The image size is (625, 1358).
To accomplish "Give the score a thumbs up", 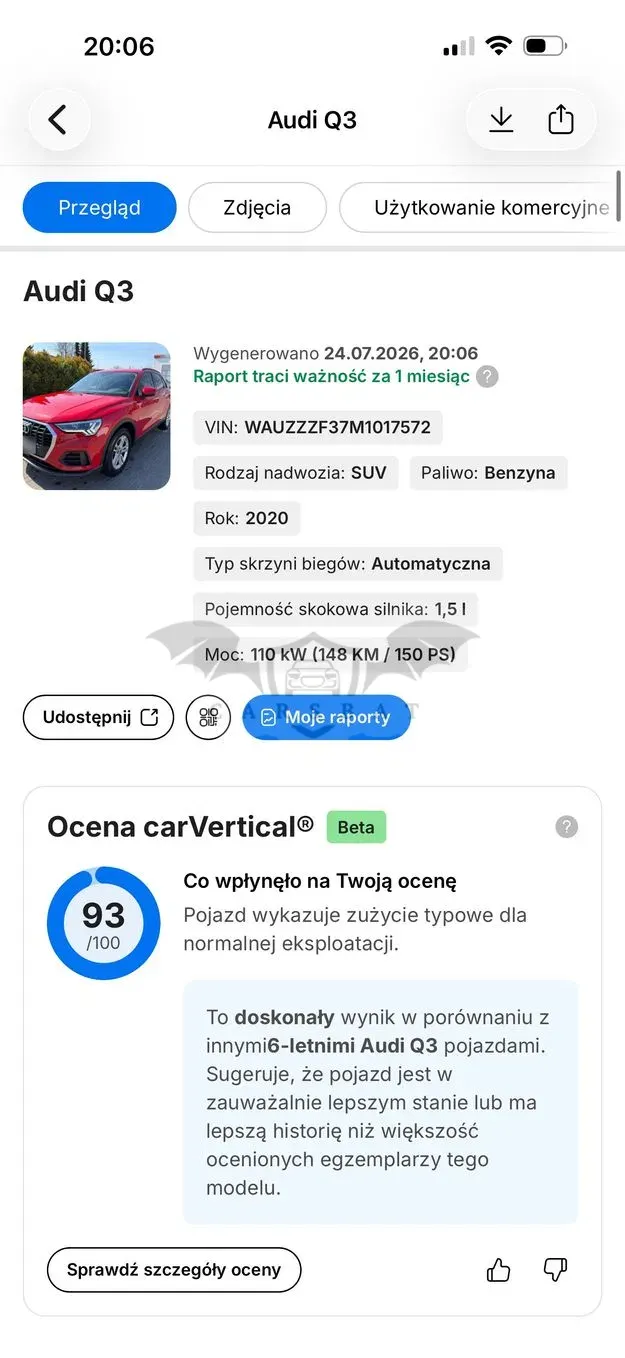I will pyautogui.click(x=498, y=1270).
